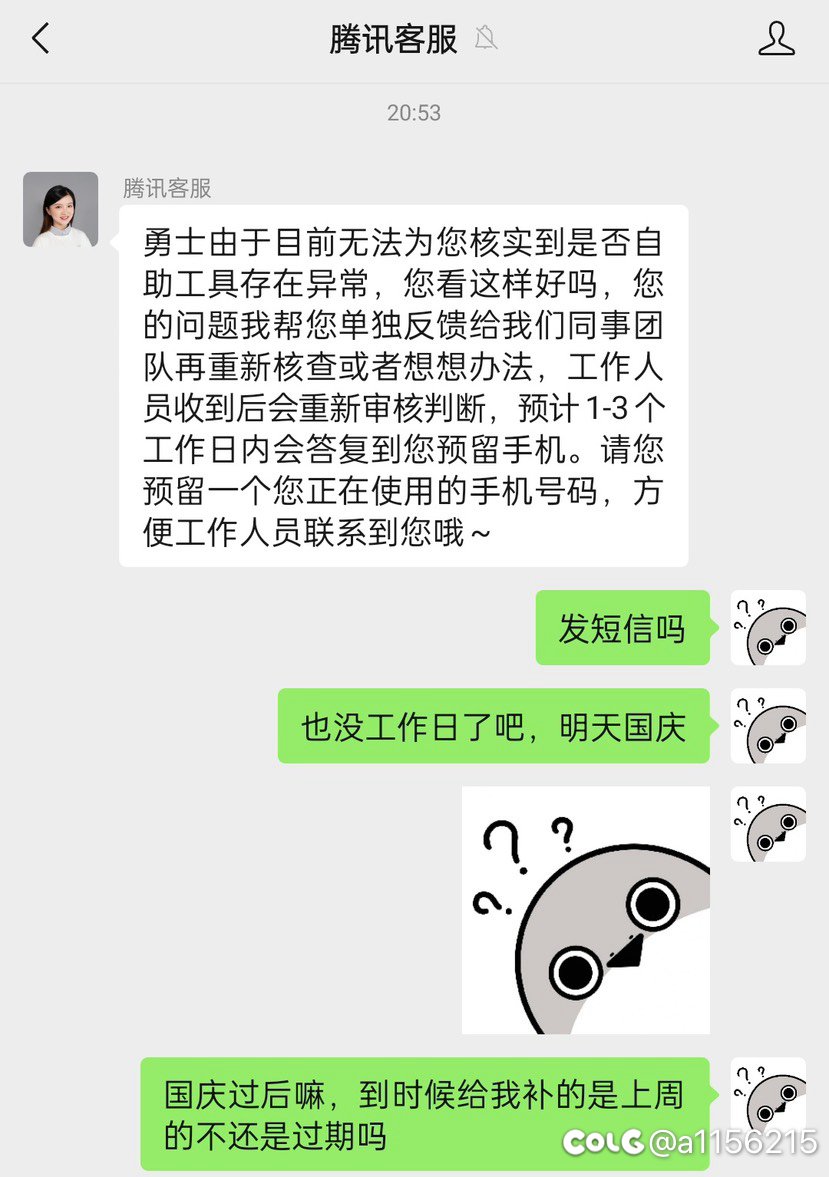The image size is (829, 1177).
Task: Open chat info via the person icon
Action: click(776, 39)
